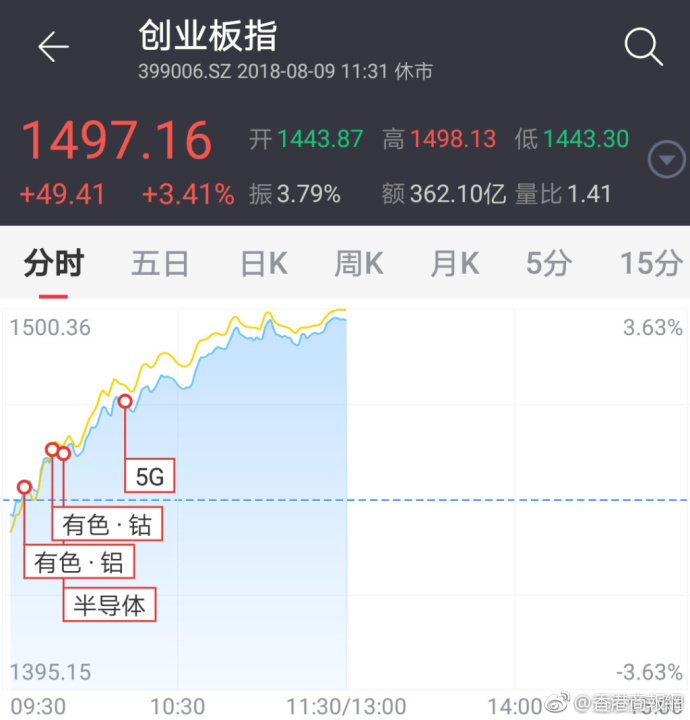Go back using the arrow icon

53,47
